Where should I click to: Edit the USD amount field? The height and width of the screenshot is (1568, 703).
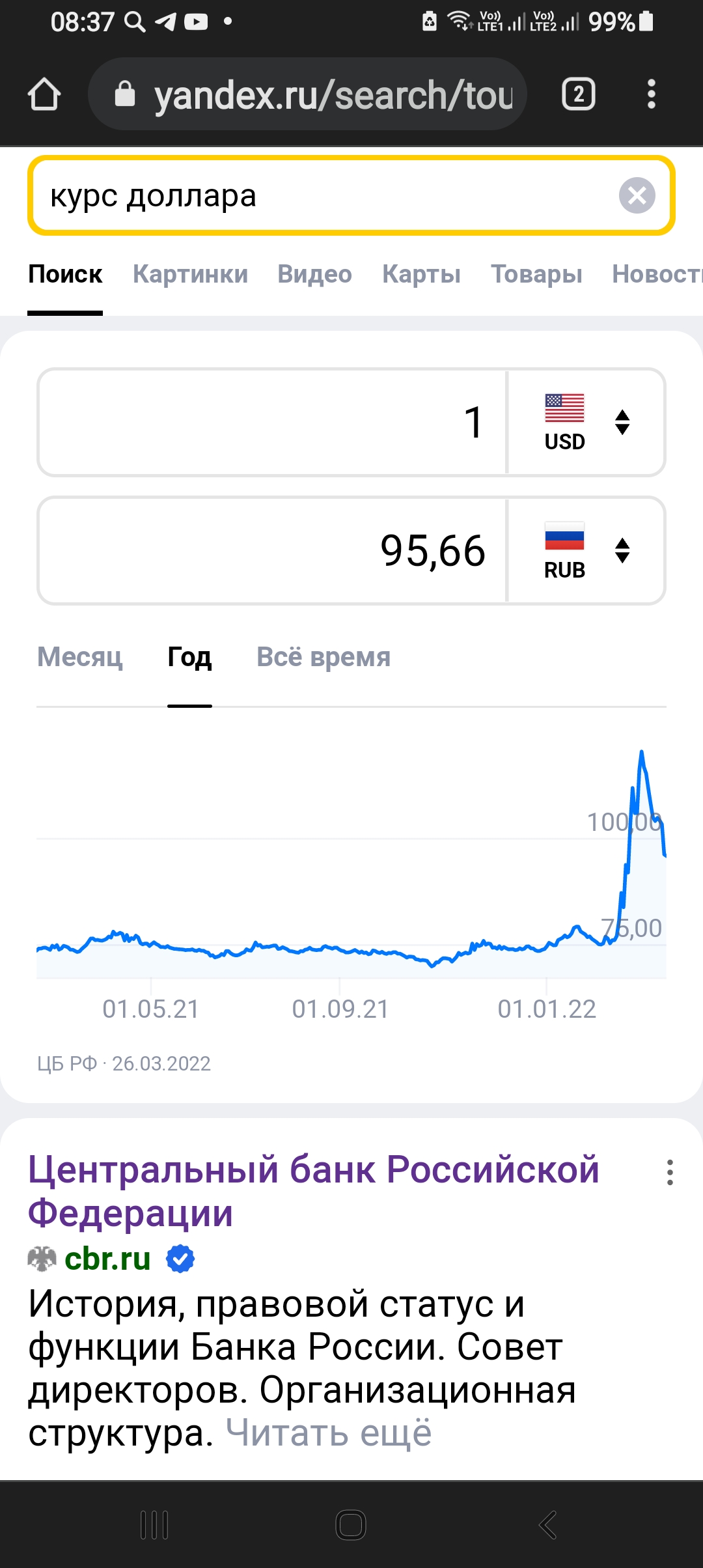(272, 423)
